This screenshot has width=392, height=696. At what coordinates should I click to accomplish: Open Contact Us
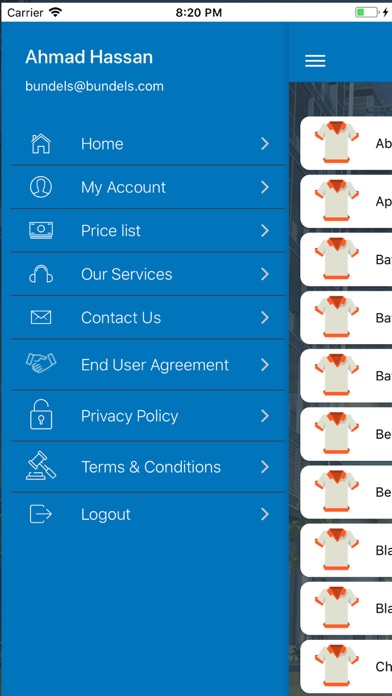pos(147,318)
